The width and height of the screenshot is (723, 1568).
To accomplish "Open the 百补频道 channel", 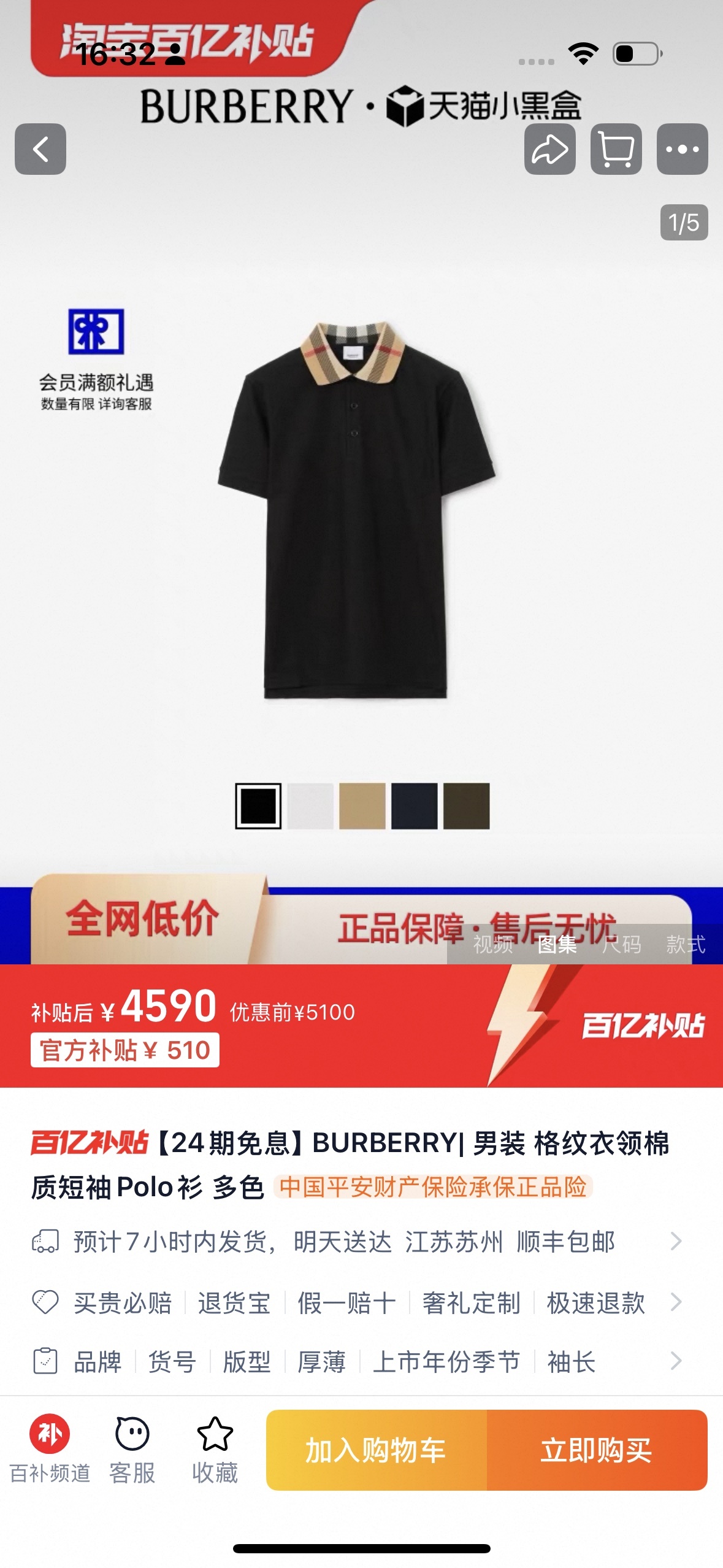I will point(50,1449).
